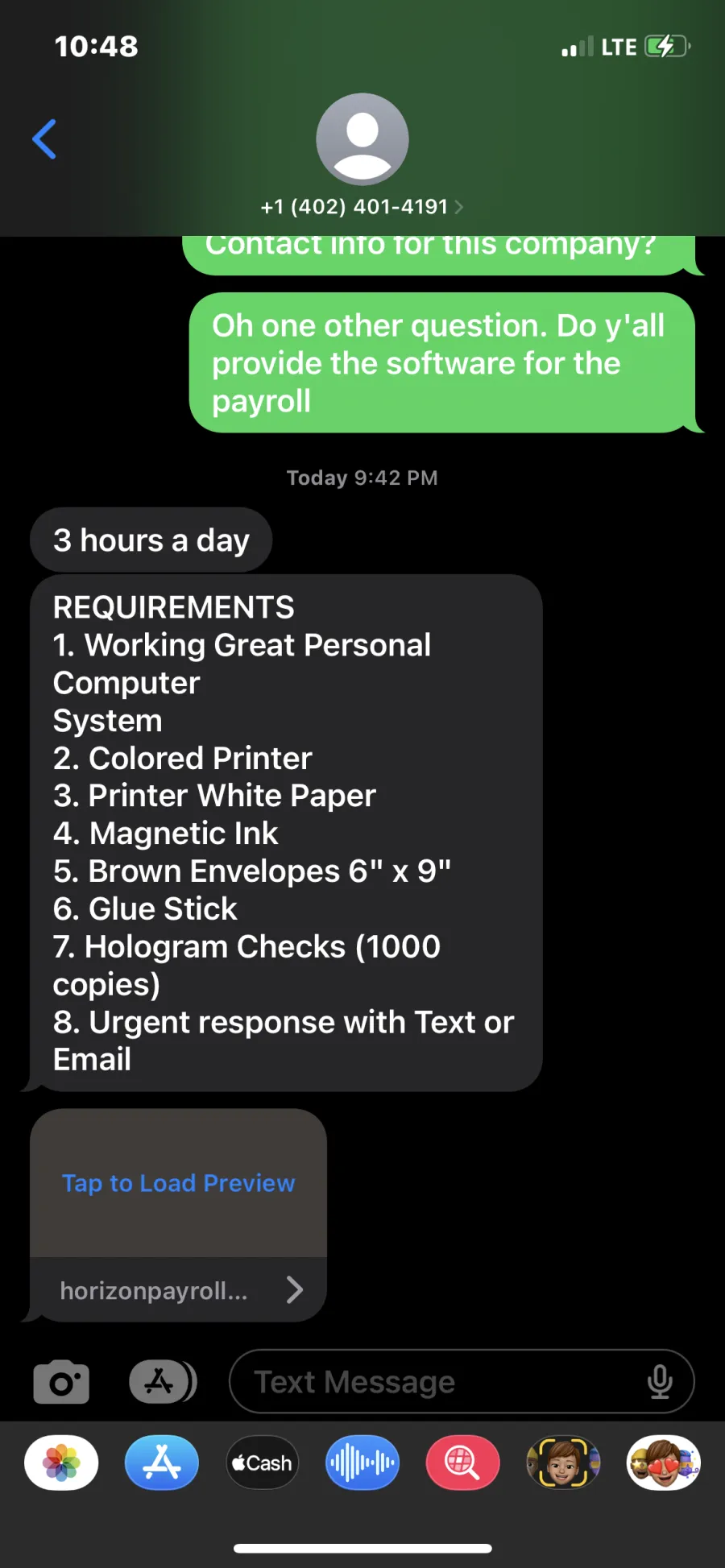Open the horizonpayroll link
The image size is (725, 1568).
[x=178, y=1290]
